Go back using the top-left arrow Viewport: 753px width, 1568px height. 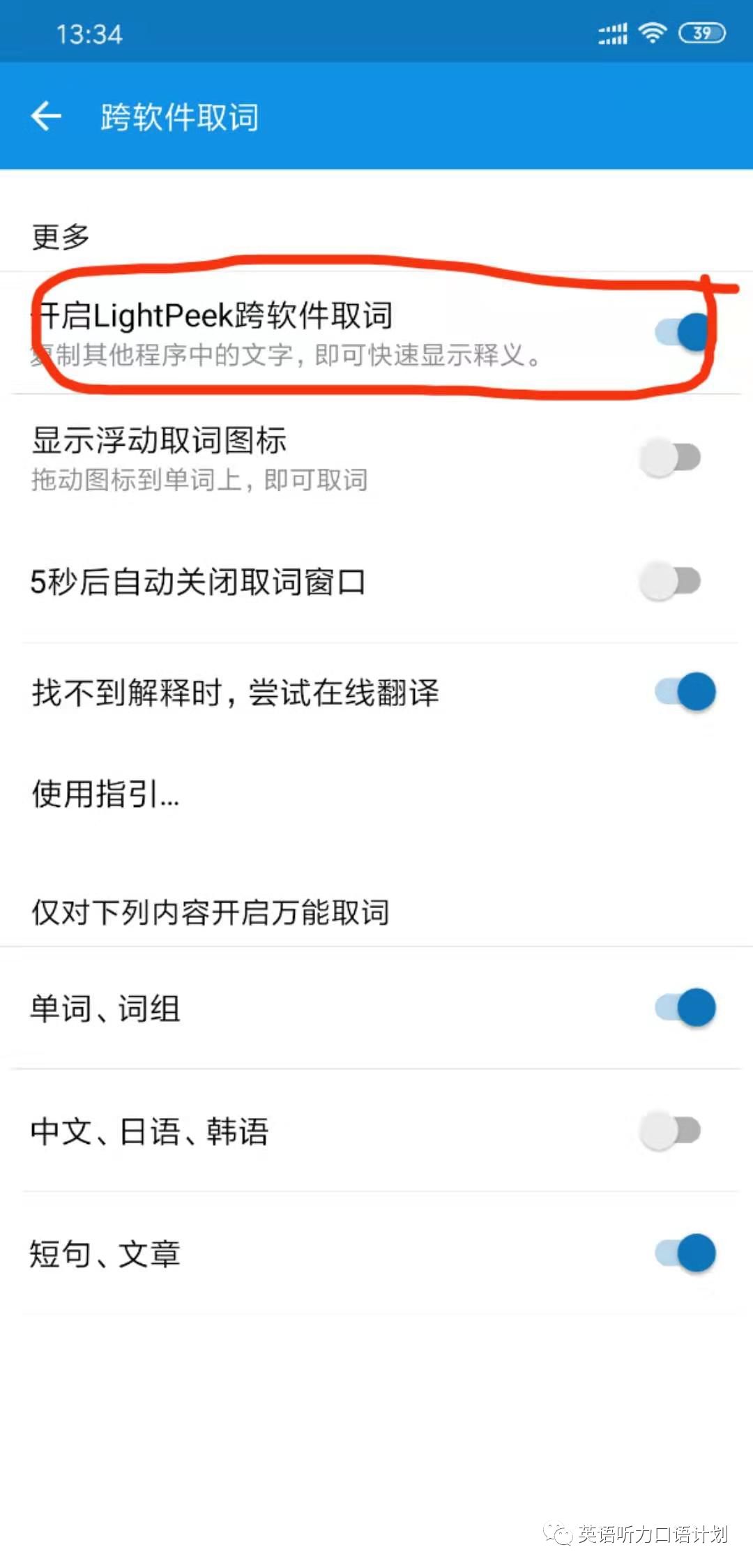(x=47, y=116)
